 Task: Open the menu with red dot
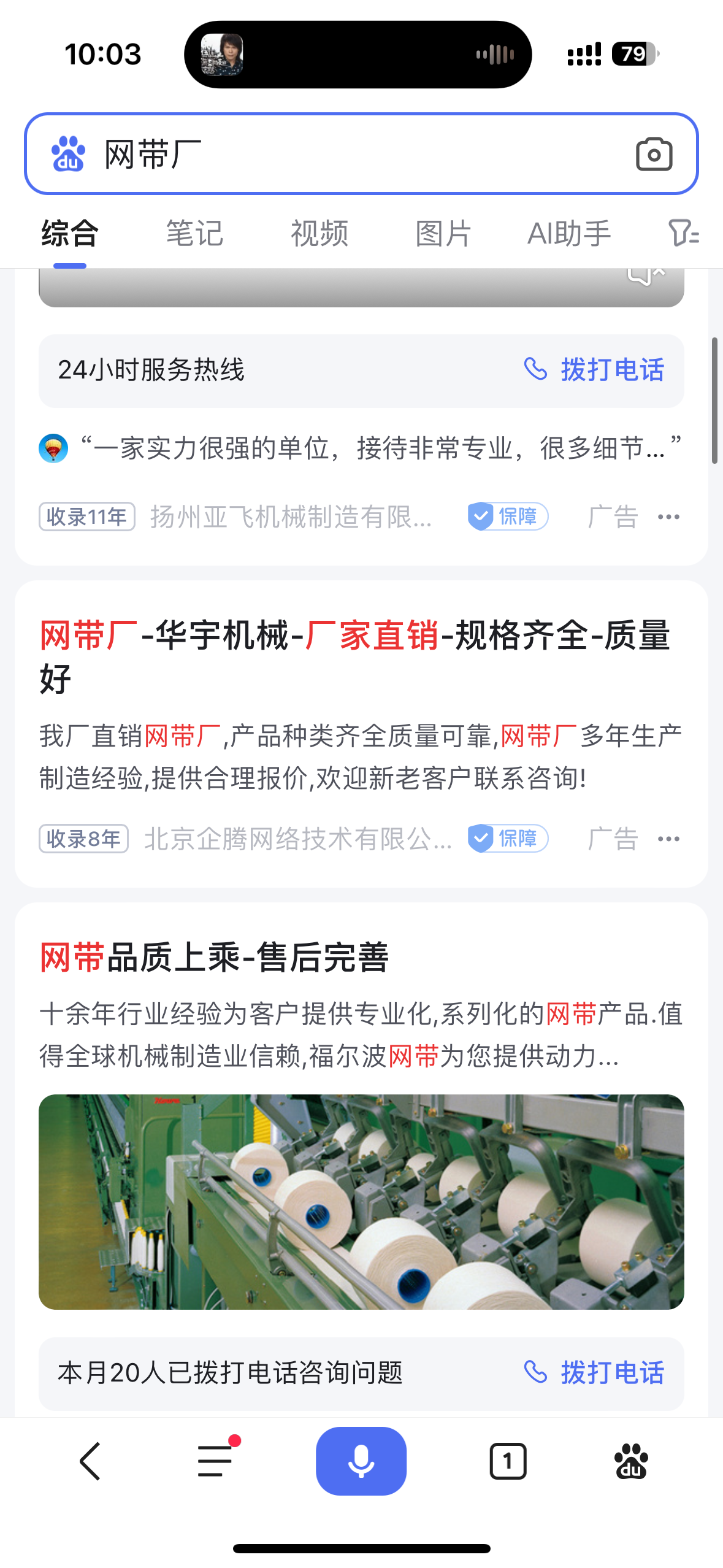point(216,1461)
